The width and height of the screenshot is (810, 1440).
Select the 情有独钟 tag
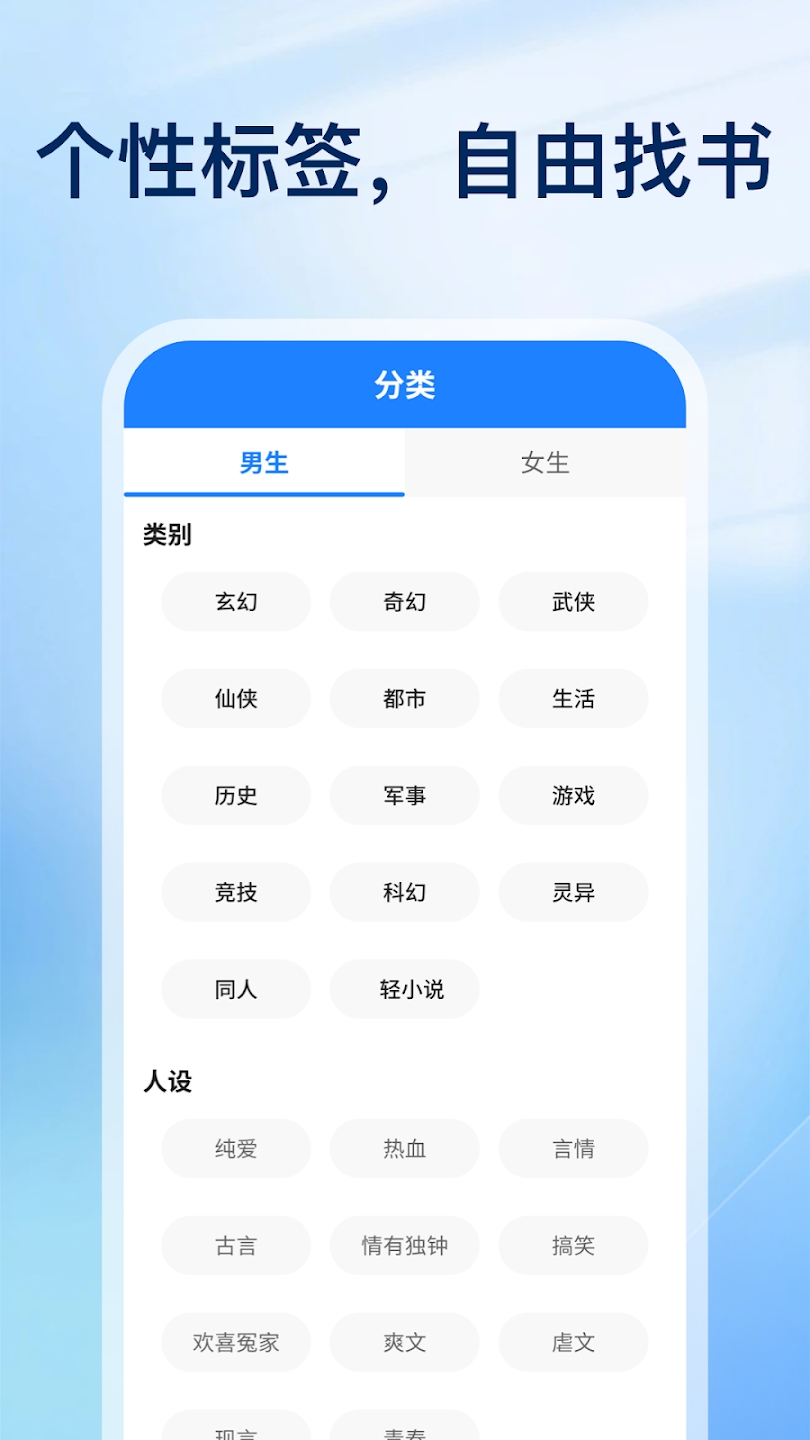click(x=404, y=1246)
